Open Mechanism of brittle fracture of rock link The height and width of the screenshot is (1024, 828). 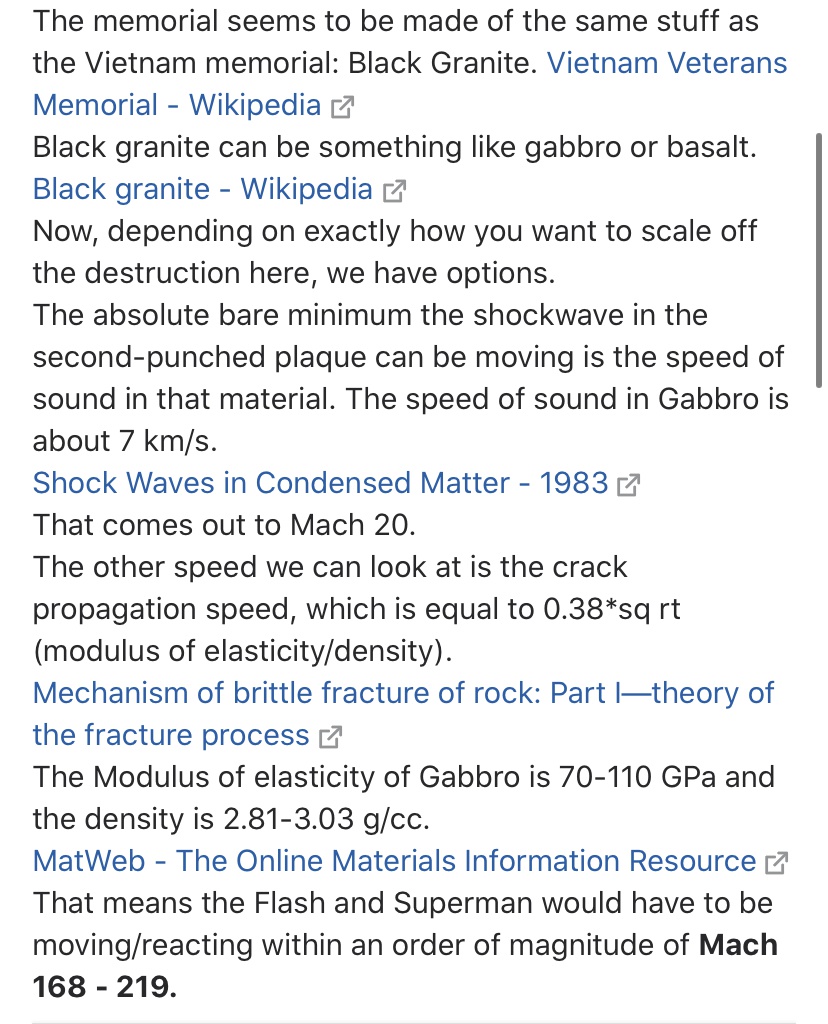pyautogui.click(x=403, y=693)
